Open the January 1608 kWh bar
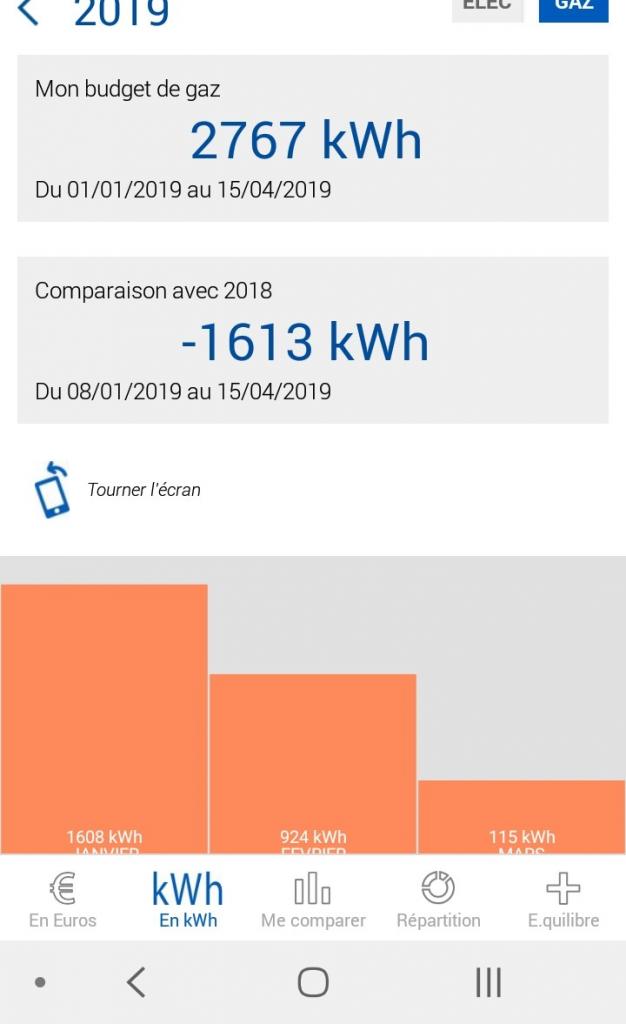This screenshot has height=1024, width=626. tap(104, 718)
